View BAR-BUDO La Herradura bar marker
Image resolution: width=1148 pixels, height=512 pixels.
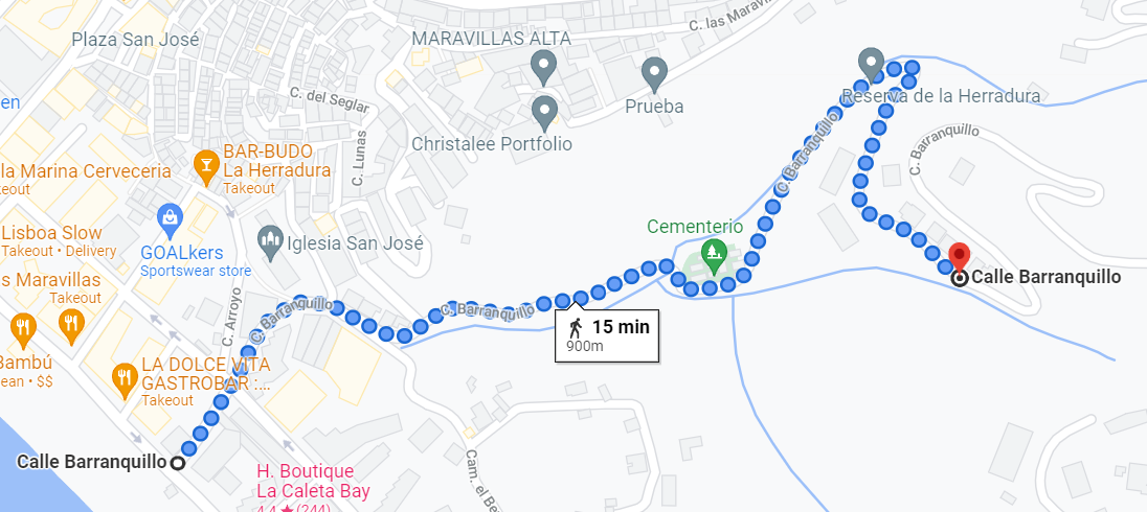coord(205,166)
